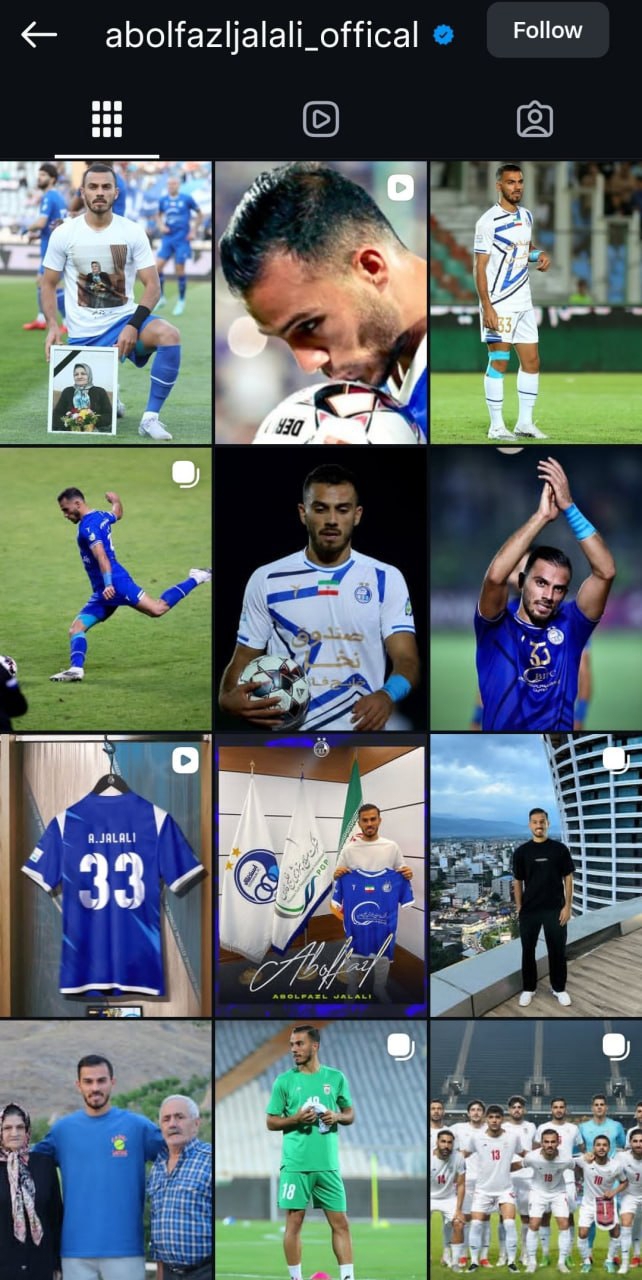Open the post of player kneeling with framed portrait
Screen dimensions: 642x1280
pos(106,302)
